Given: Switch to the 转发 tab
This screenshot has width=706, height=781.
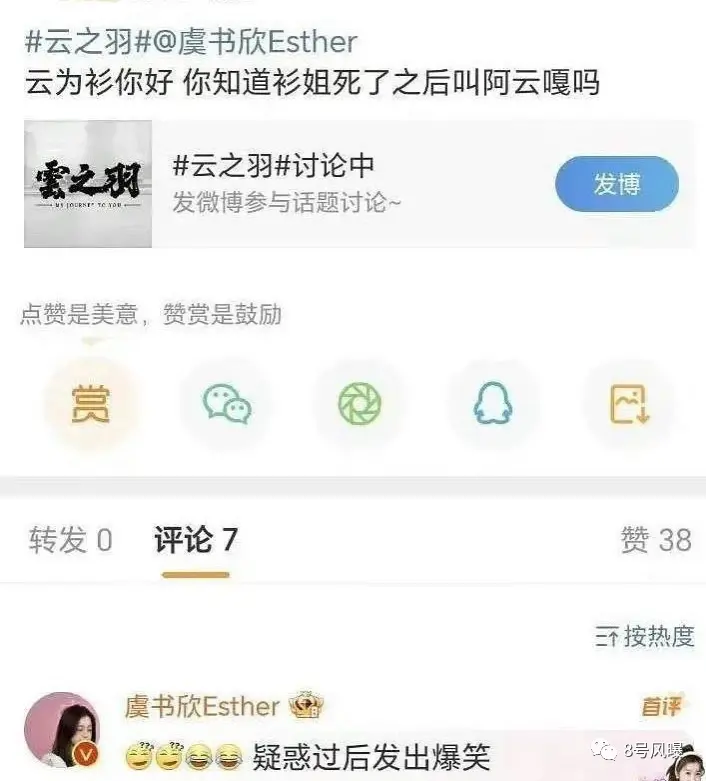Looking at the screenshot, I should pyautogui.click(x=70, y=541).
